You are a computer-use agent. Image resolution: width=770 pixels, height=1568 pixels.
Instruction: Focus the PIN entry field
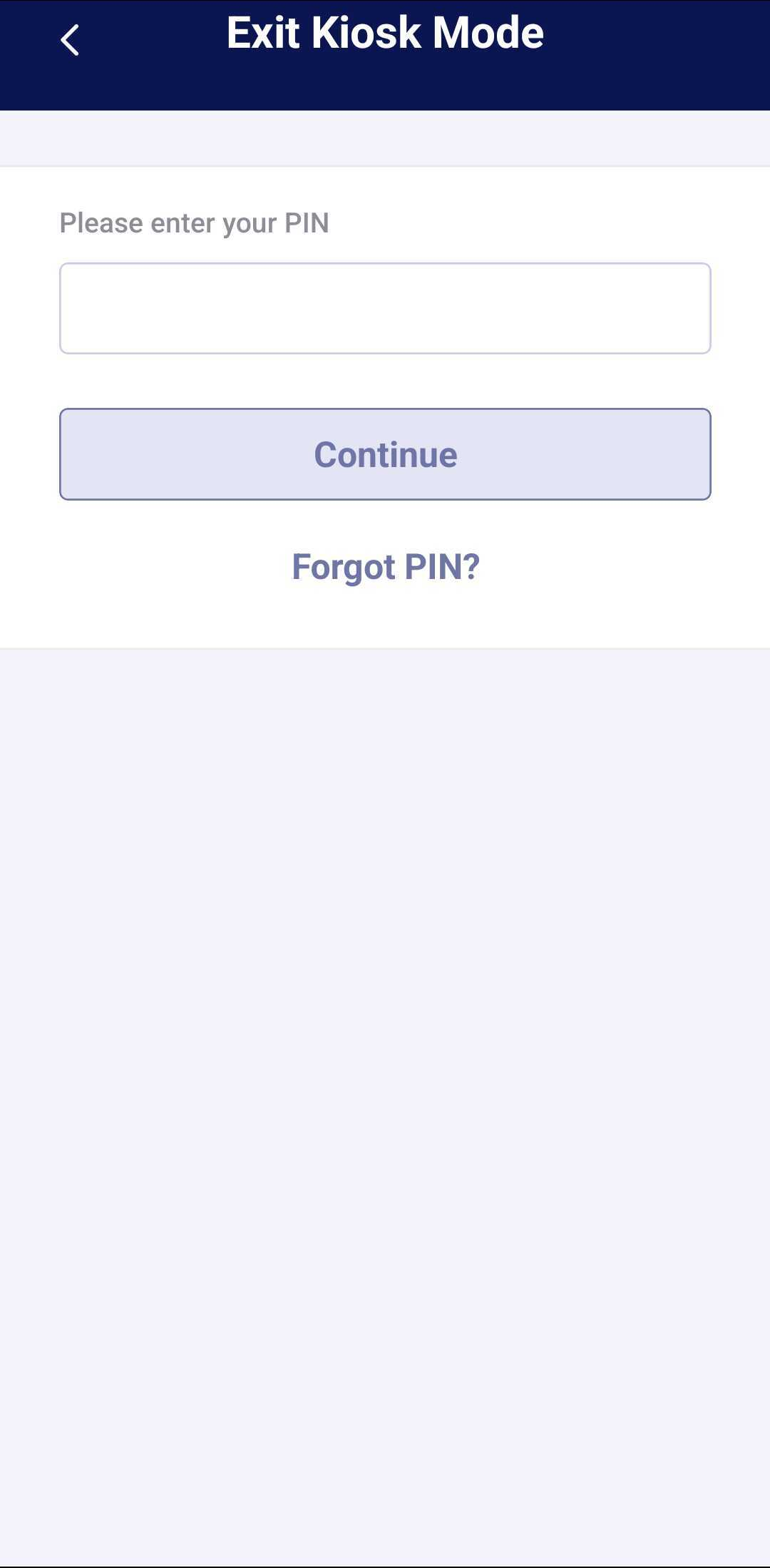click(385, 308)
